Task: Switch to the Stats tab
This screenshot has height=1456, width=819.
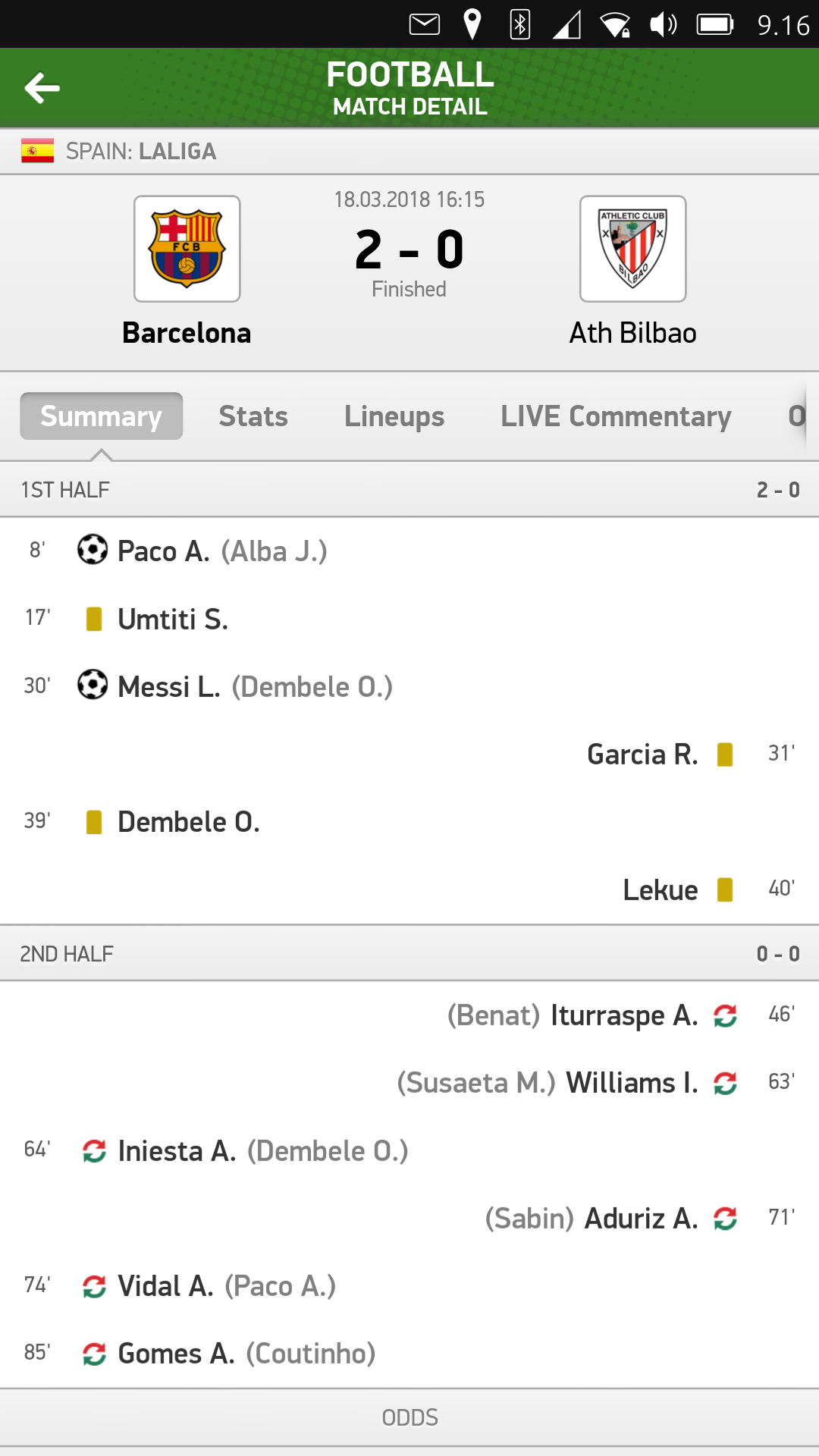Action: point(253,416)
